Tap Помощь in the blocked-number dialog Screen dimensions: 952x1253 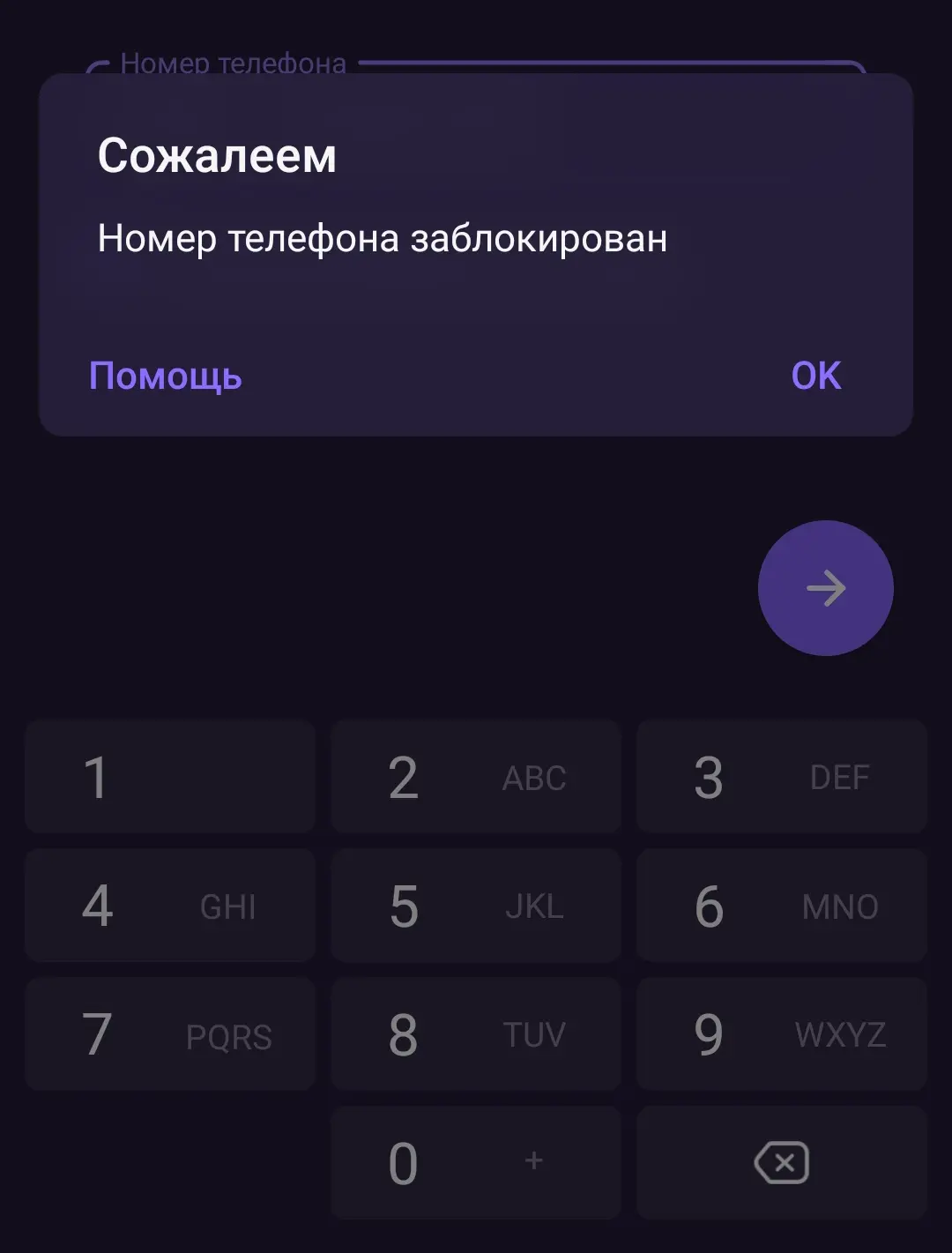pos(166,377)
